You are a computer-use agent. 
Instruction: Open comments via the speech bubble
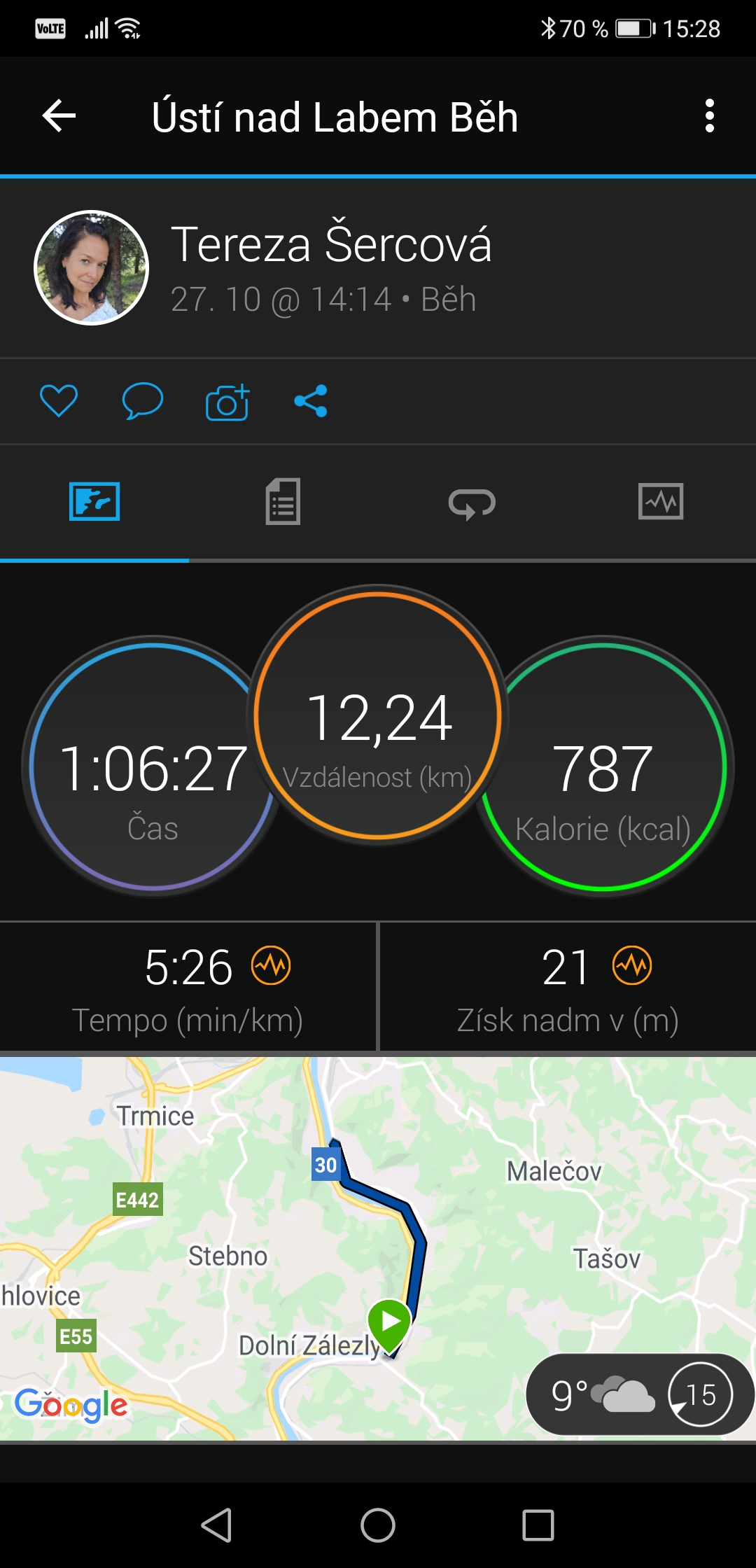coord(143,401)
